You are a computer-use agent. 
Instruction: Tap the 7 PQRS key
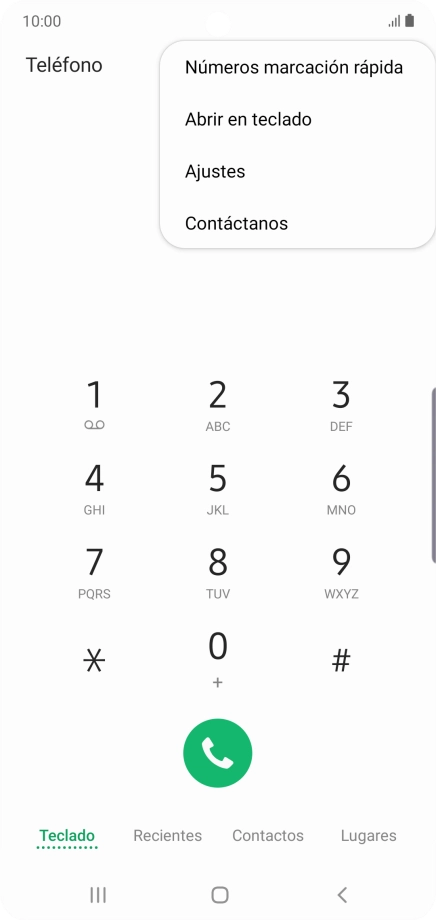click(x=94, y=573)
